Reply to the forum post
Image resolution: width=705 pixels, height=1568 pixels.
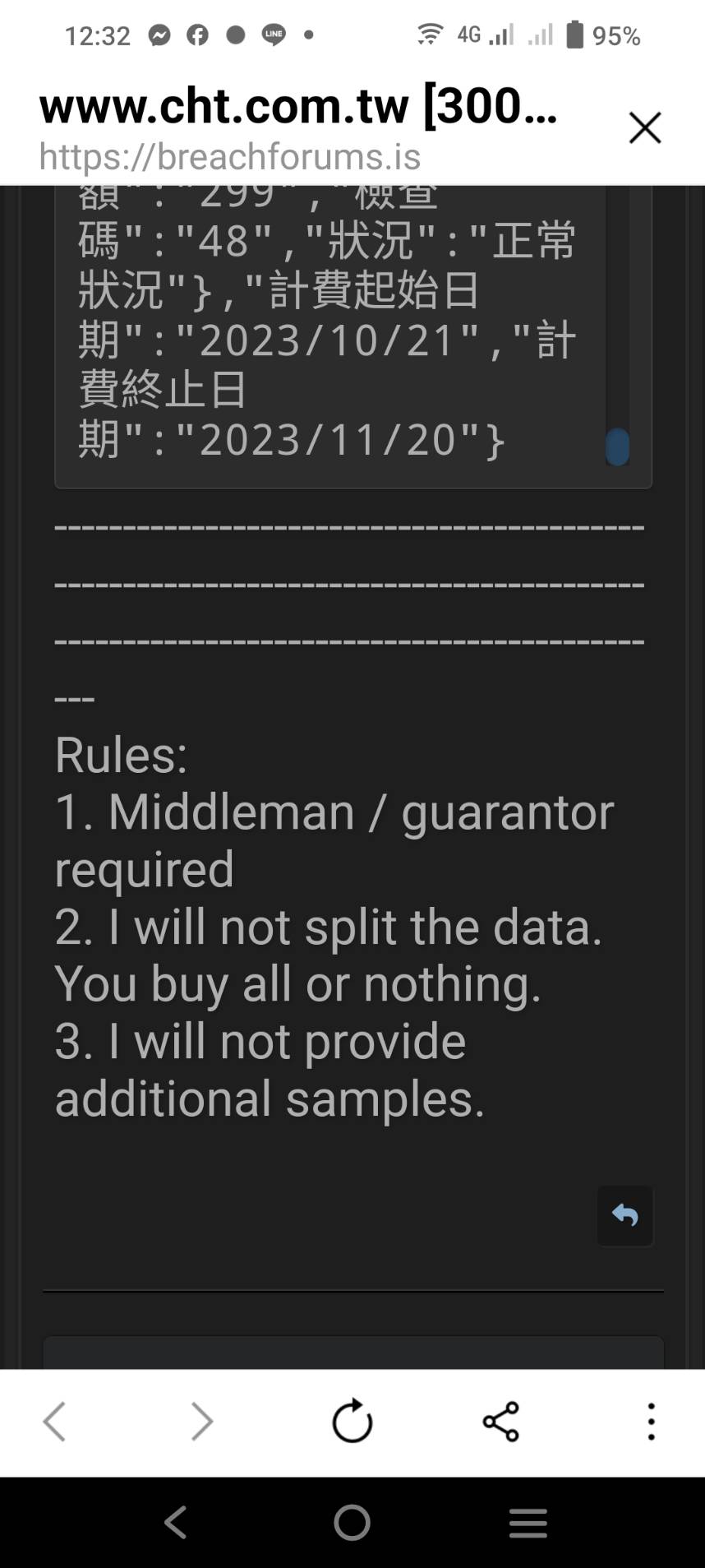(x=624, y=1215)
